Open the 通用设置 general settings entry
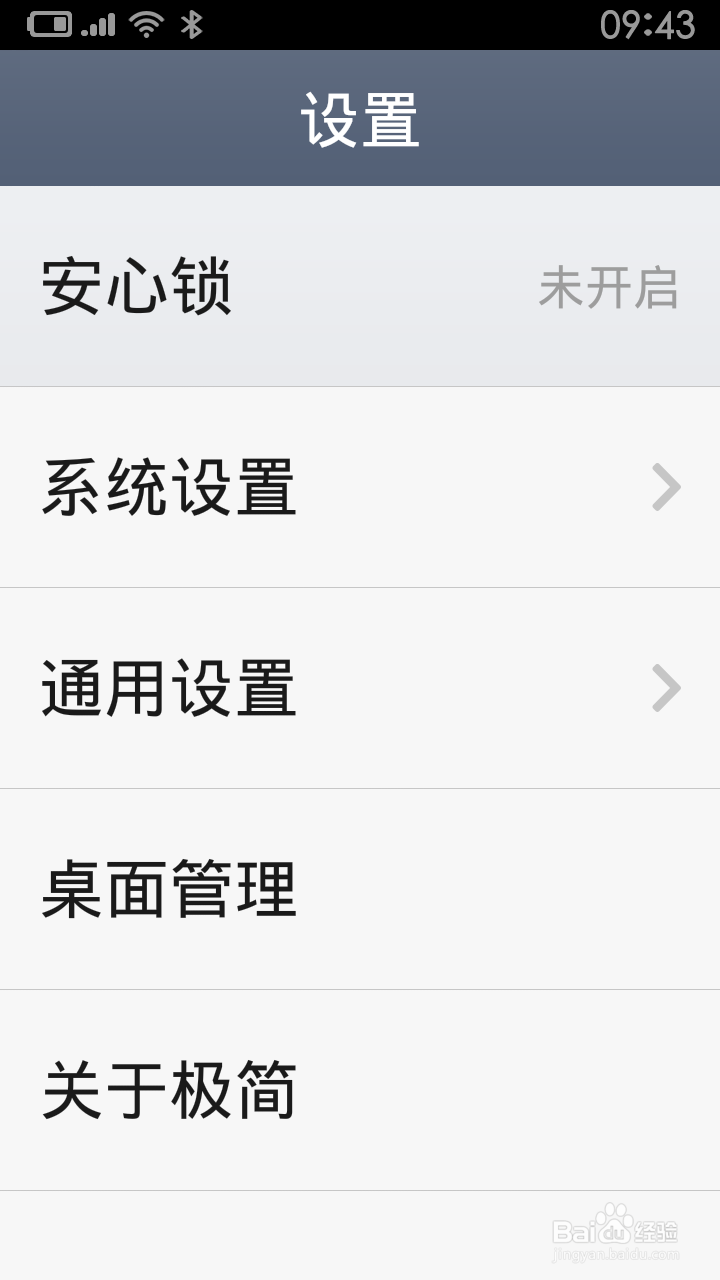The image size is (720, 1280). [x=168, y=687]
